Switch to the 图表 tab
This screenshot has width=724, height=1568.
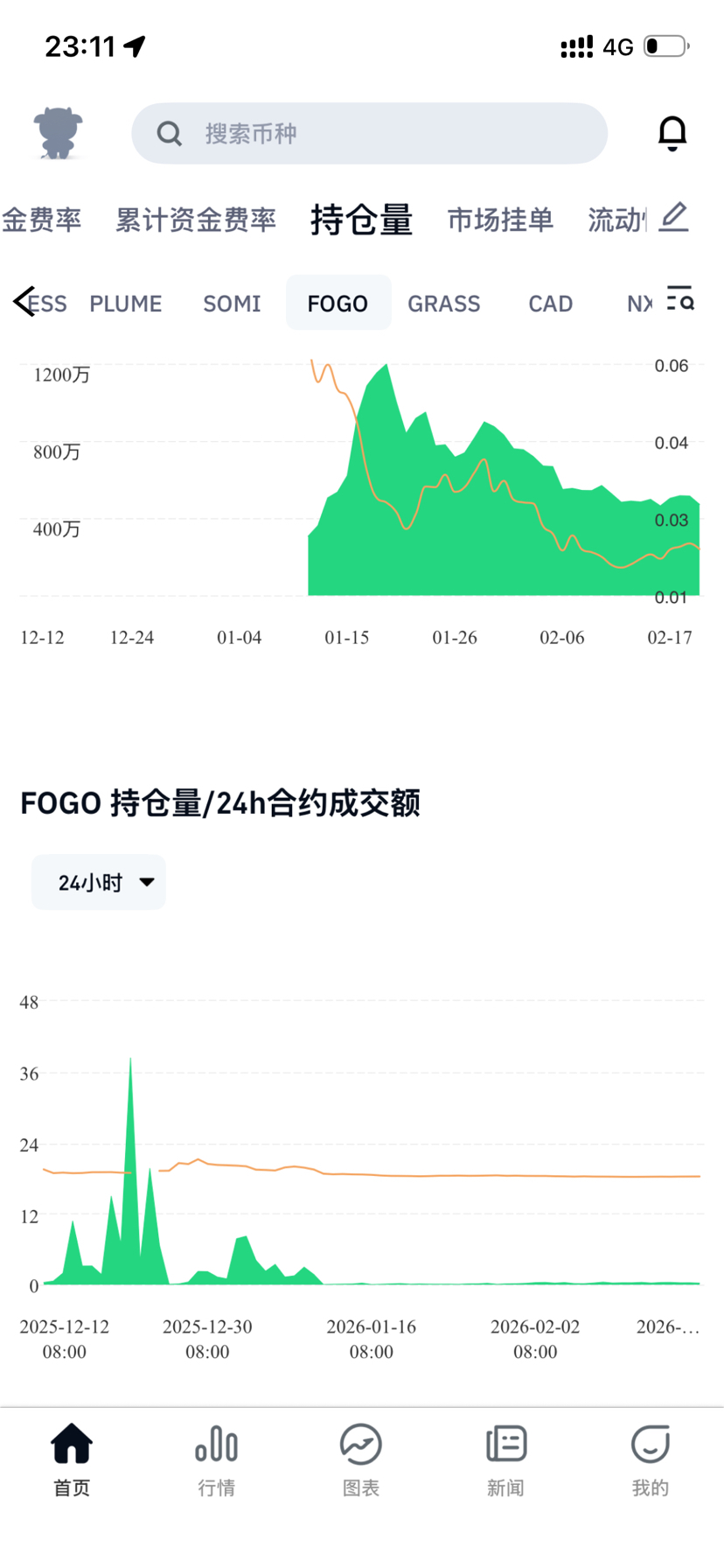361,1460
